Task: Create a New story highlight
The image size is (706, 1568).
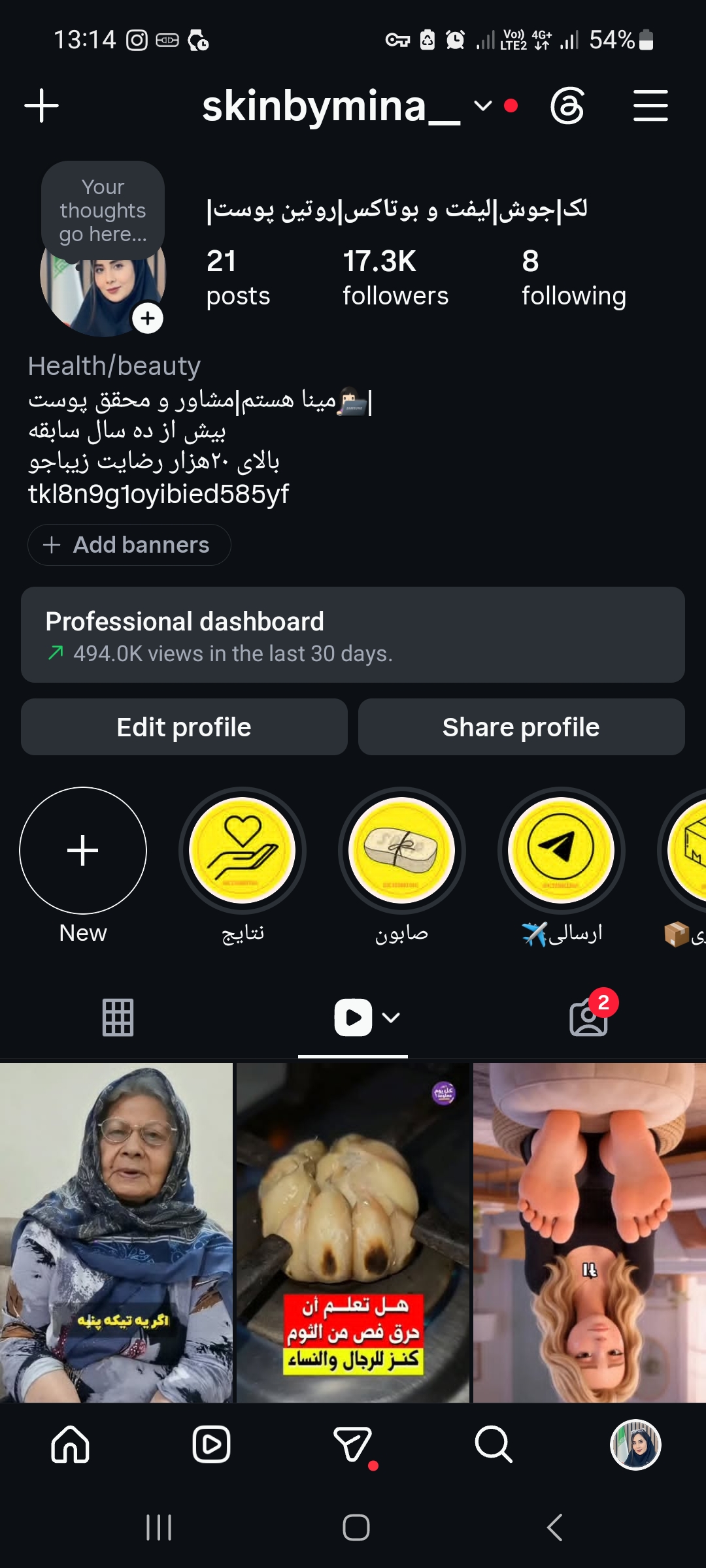Action: click(x=83, y=851)
